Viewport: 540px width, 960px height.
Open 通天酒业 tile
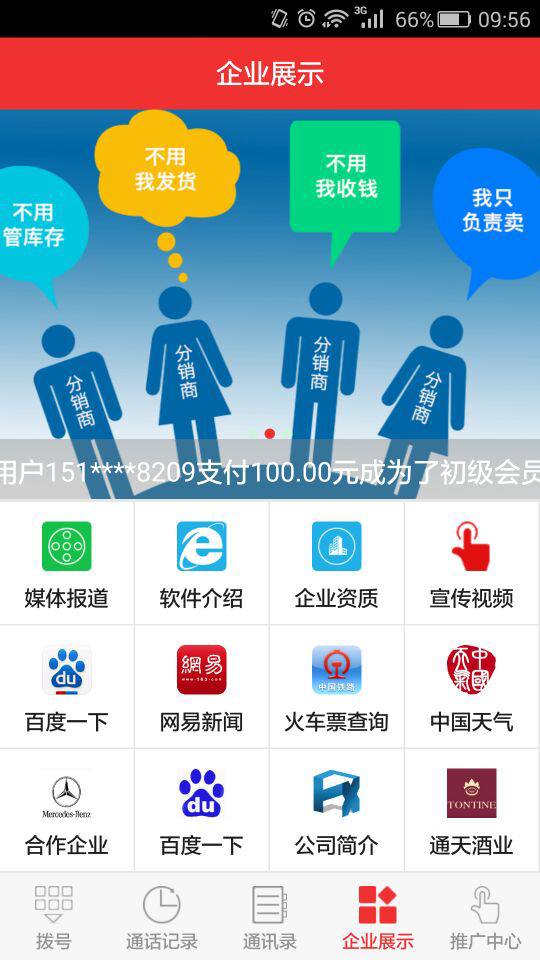point(471,810)
